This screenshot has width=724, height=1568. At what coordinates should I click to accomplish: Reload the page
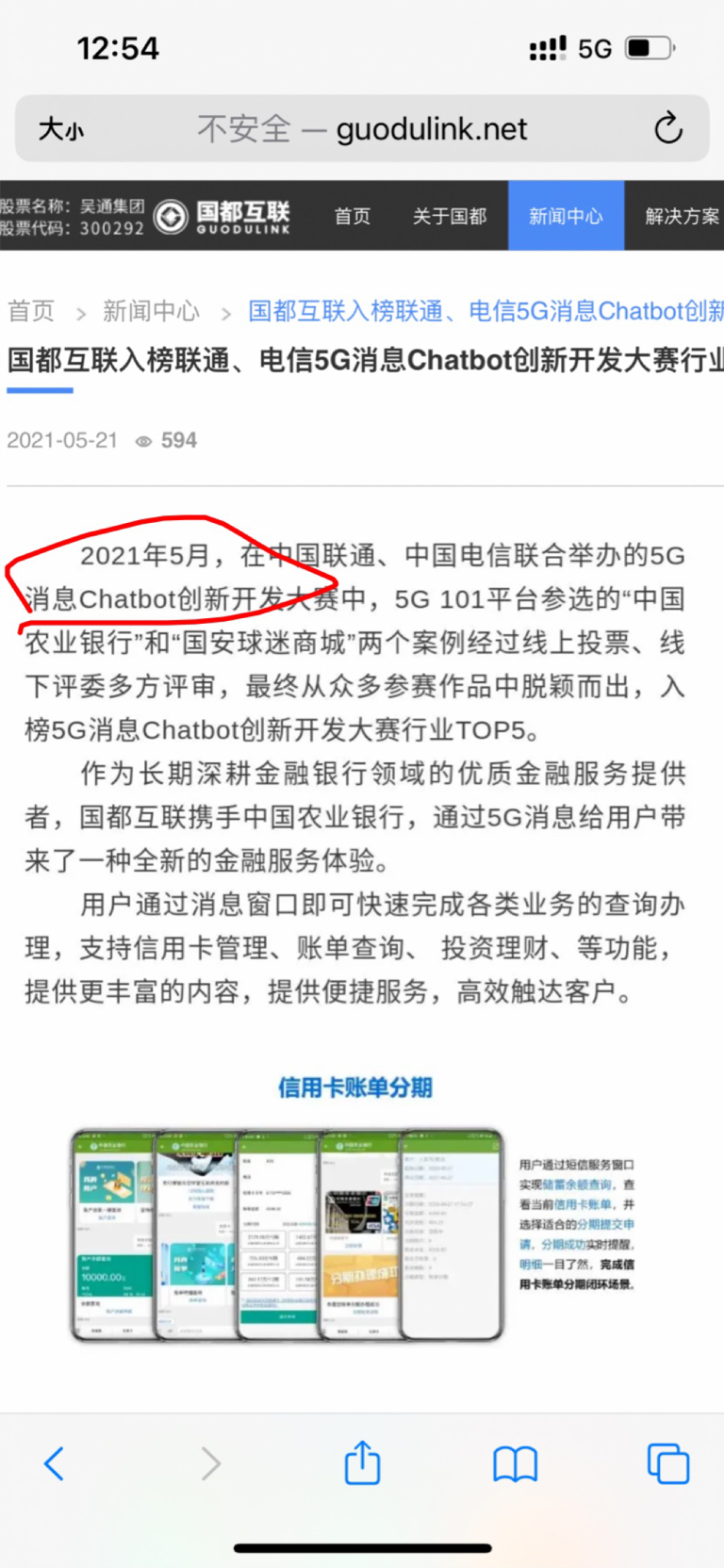667,128
